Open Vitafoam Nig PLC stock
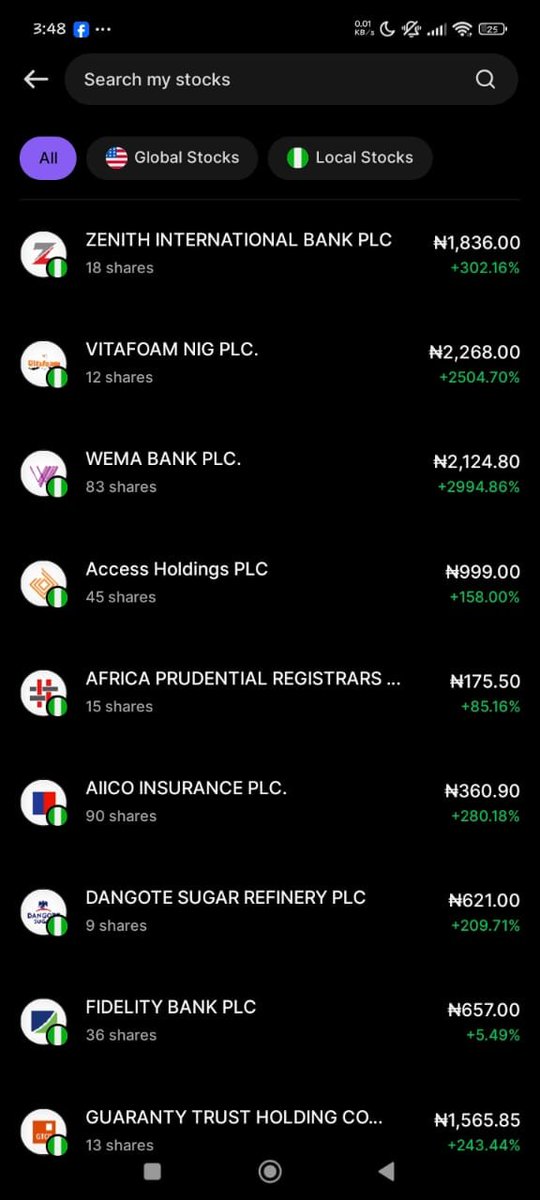 click(270, 364)
